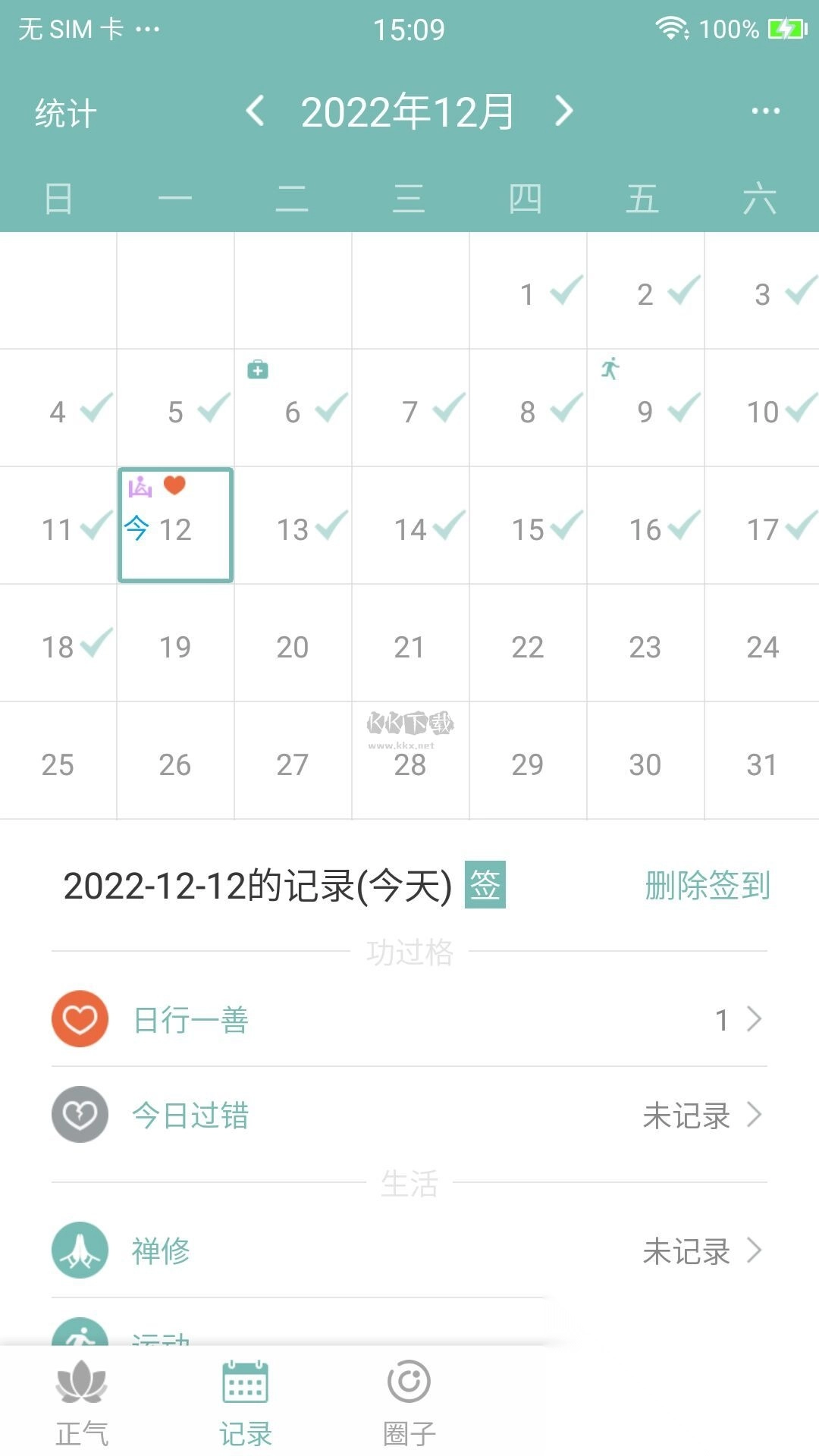Select December 6 on the calendar

293,409
